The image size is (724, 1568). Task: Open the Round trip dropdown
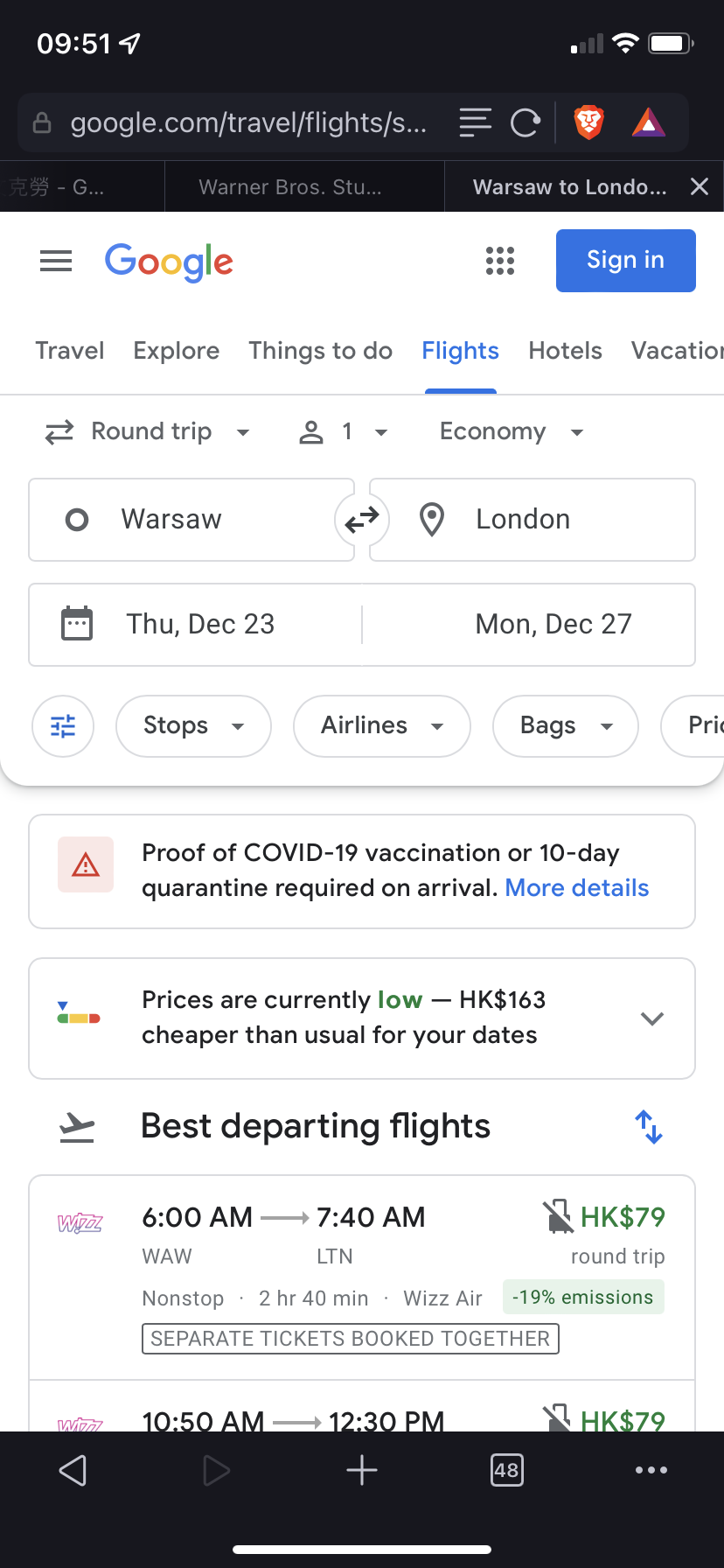148,431
